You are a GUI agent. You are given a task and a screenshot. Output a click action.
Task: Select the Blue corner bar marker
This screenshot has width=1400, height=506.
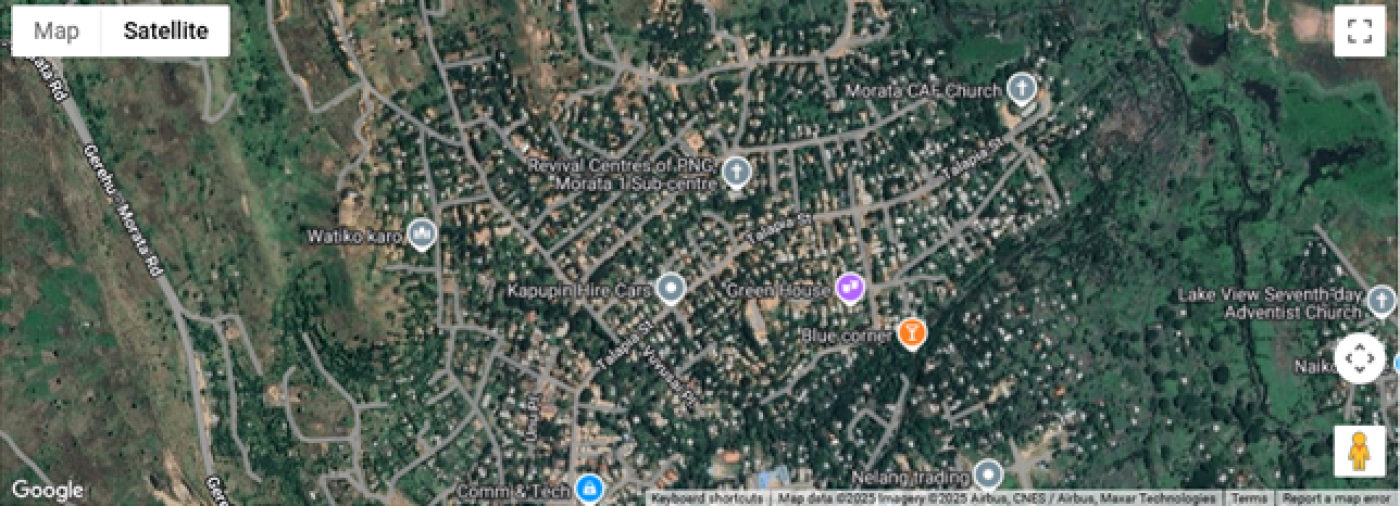pos(910,333)
